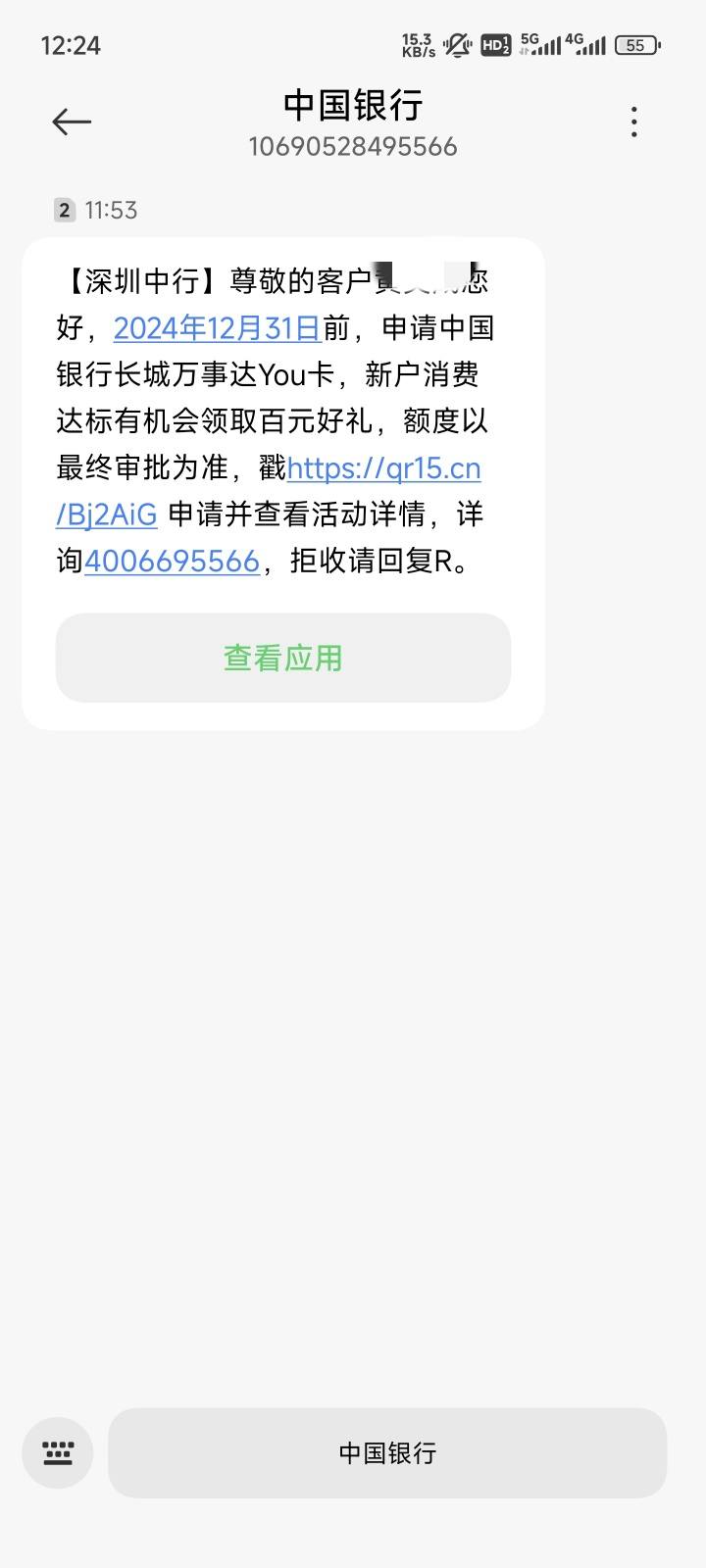Switch to keyboard input icon

point(58,1453)
